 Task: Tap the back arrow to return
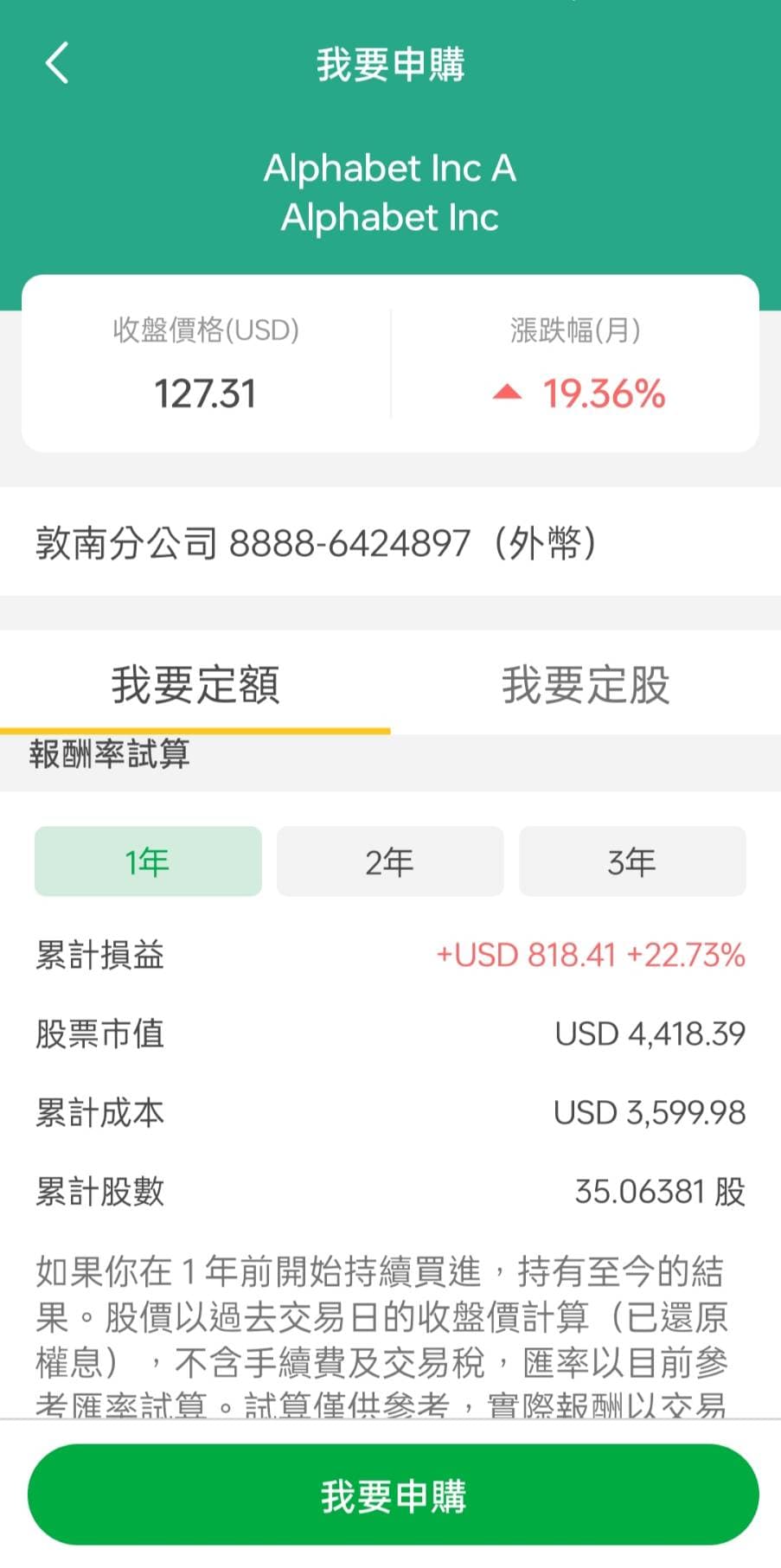pyautogui.click(x=57, y=64)
